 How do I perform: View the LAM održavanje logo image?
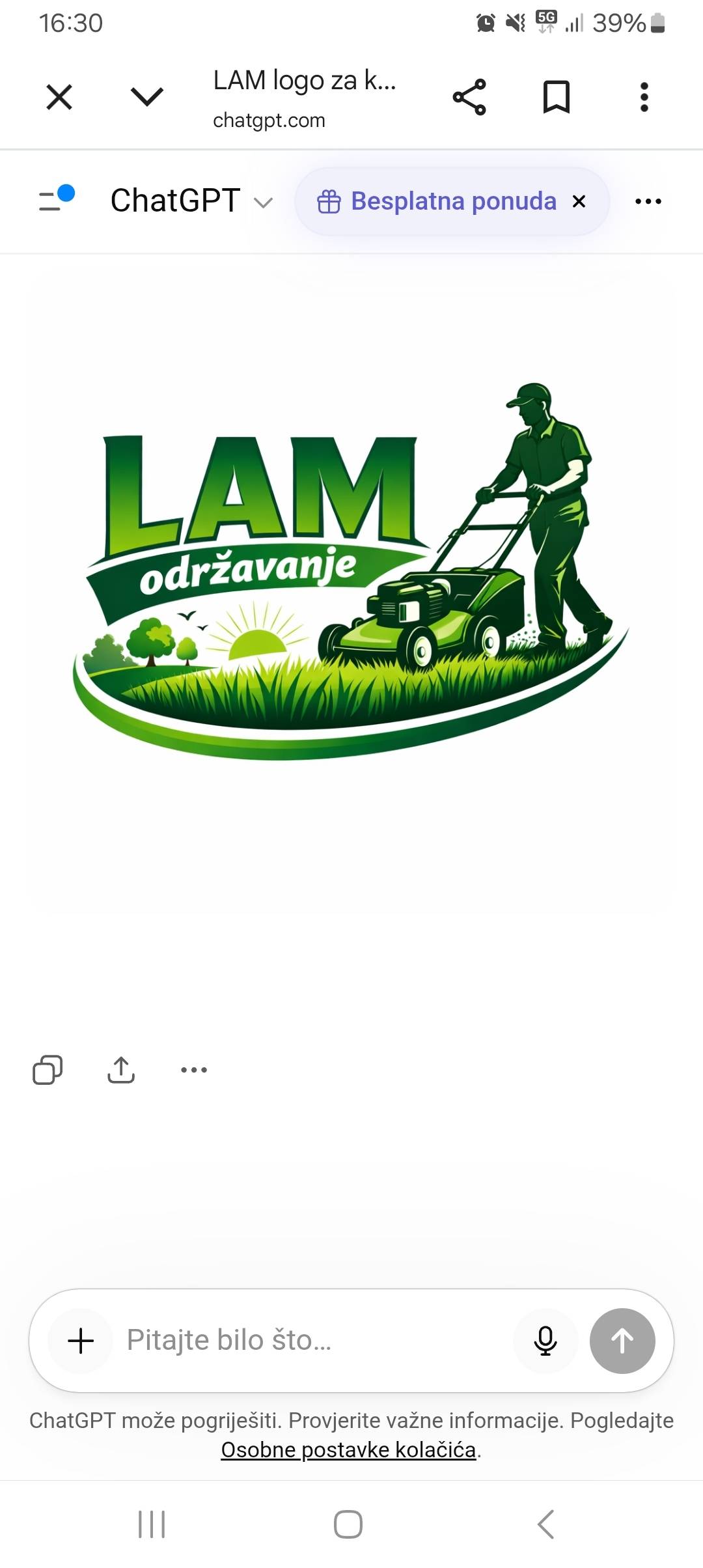click(351, 586)
